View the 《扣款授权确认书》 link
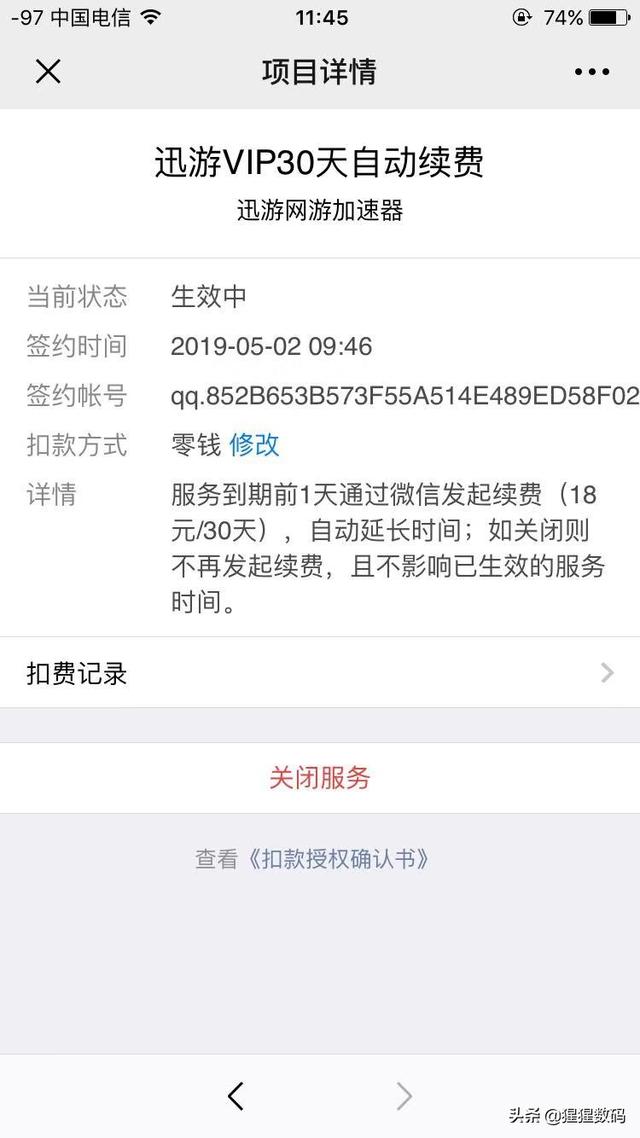The width and height of the screenshot is (640, 1138). tap(338, 859)
